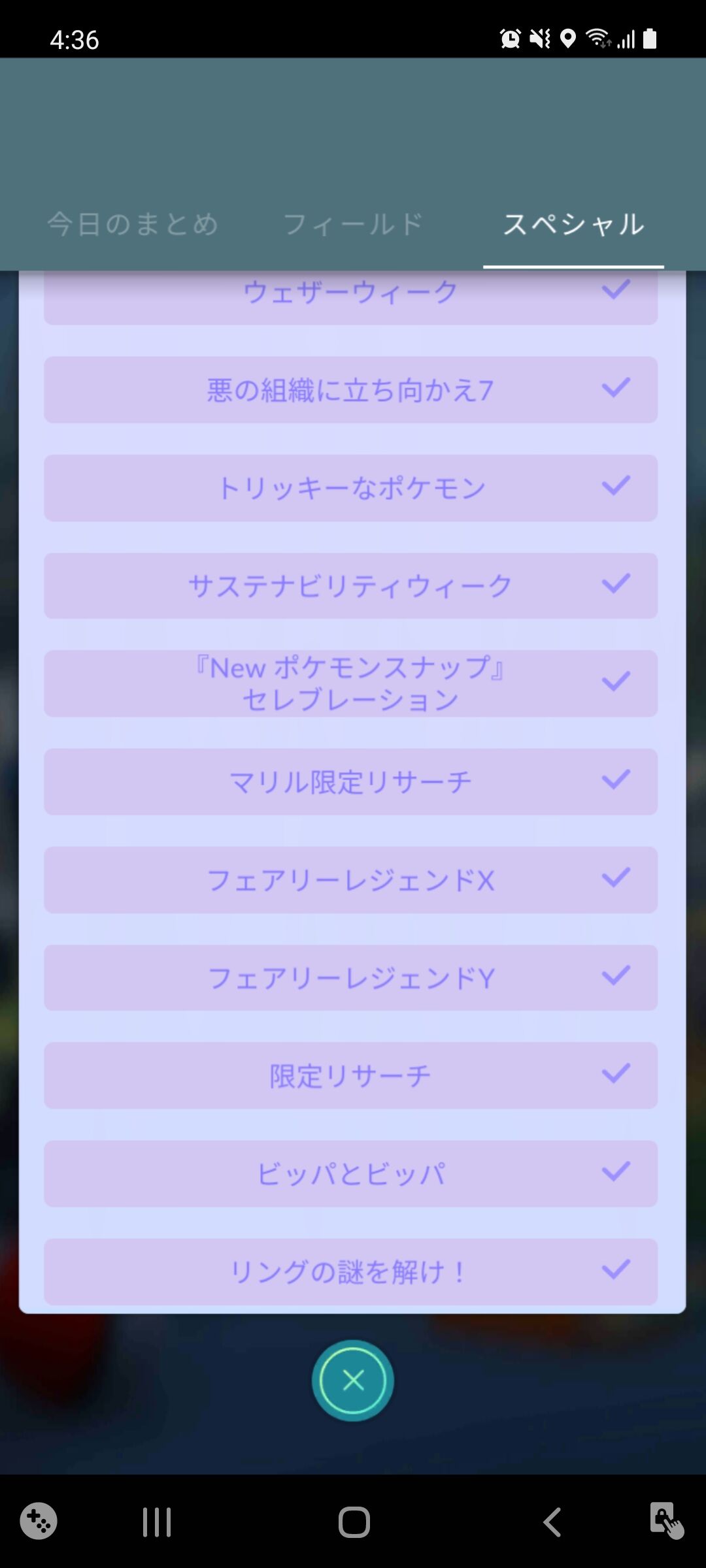Dismiss the research list with the X button
This screenshot has width=706, height=1568.
tap(353, 1380)
